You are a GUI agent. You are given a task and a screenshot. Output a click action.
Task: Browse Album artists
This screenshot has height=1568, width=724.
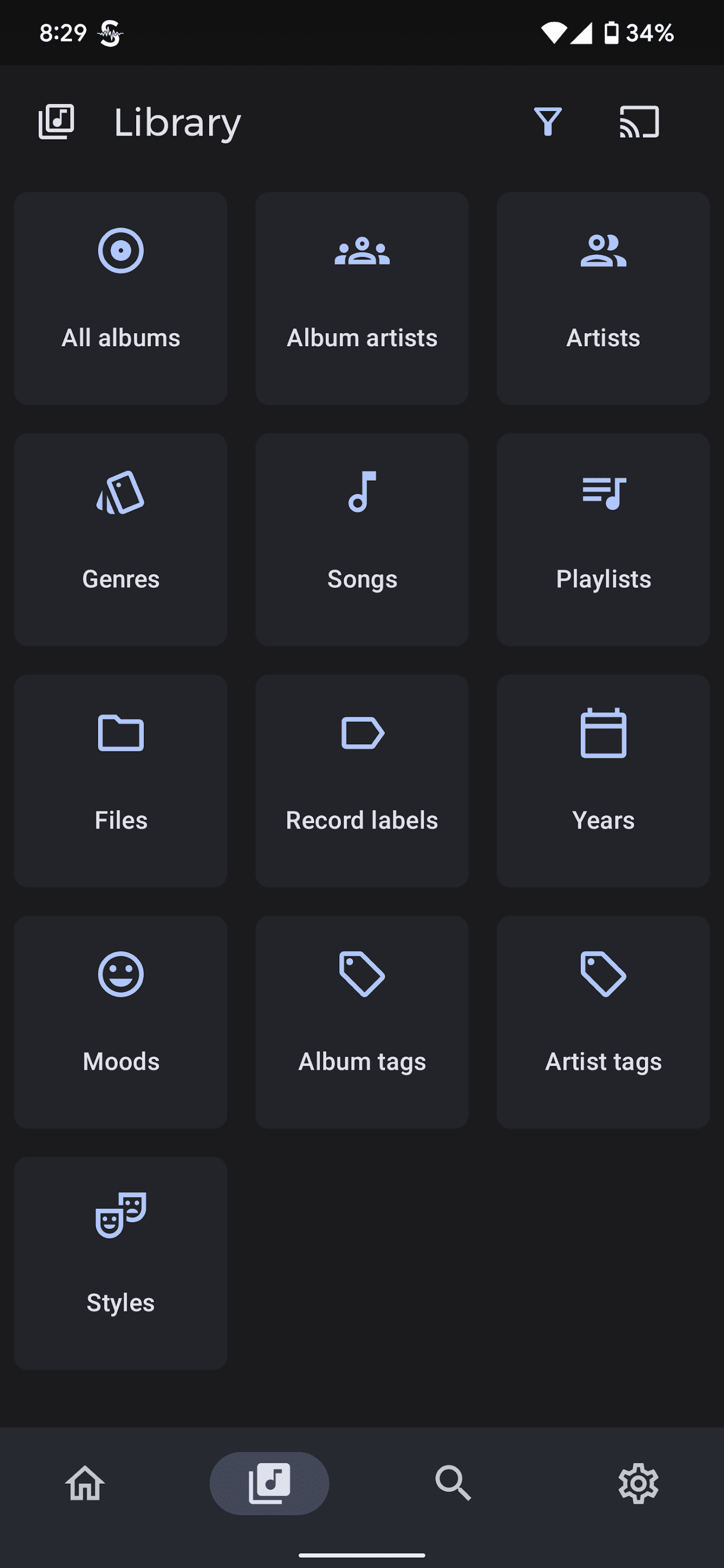point(362,298)
